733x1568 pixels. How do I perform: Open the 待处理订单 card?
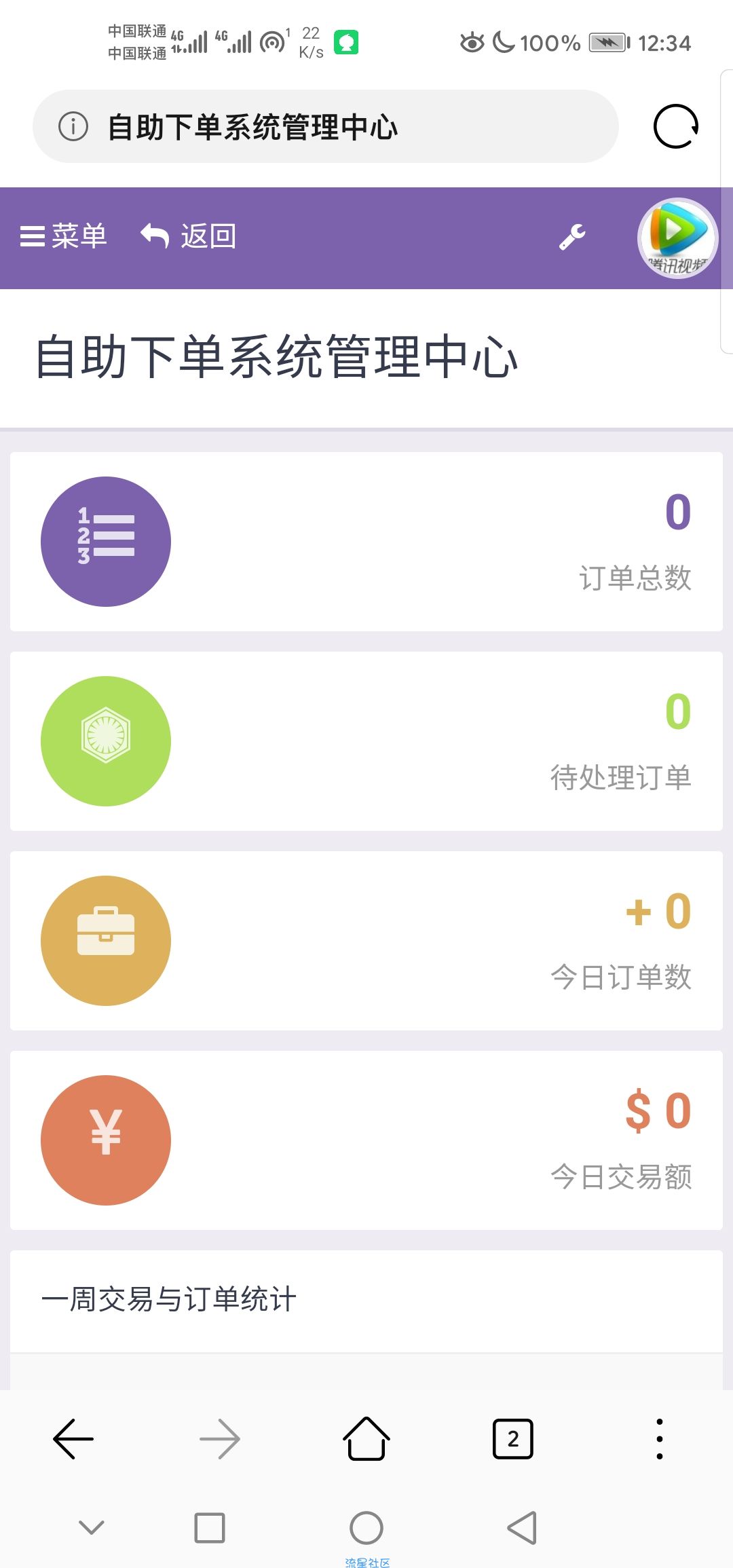366,741
